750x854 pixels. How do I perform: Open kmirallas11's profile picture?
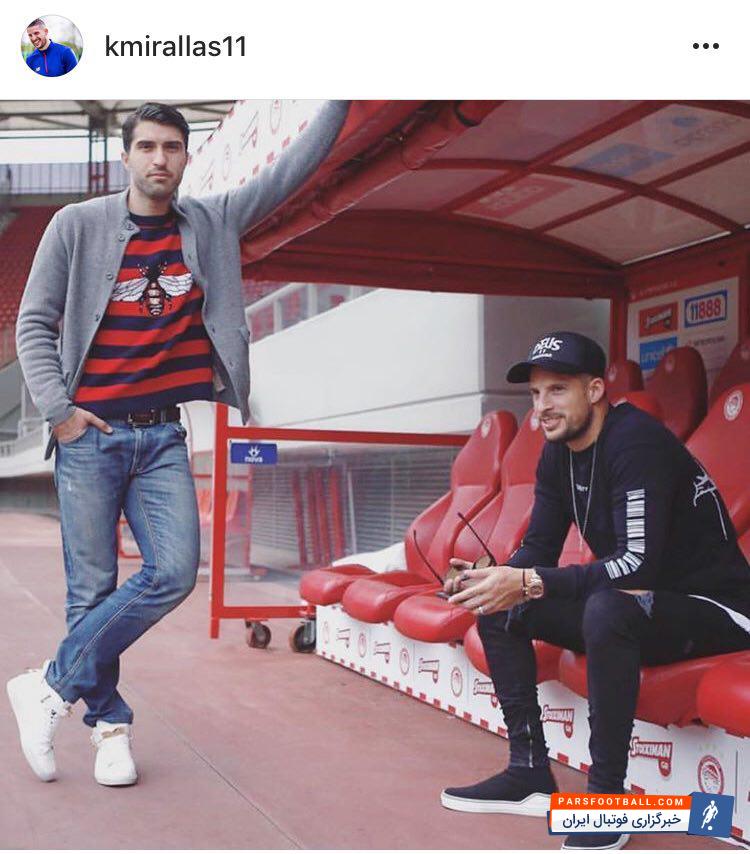click(x=52, y=47)
